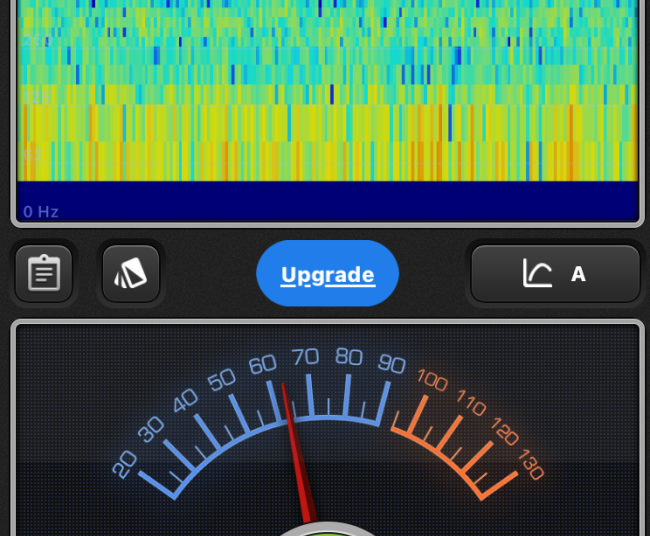Tap the Upgrade button
Image resolution: width=650 pixels, height=536 pixels.
[x=327, y=274]
